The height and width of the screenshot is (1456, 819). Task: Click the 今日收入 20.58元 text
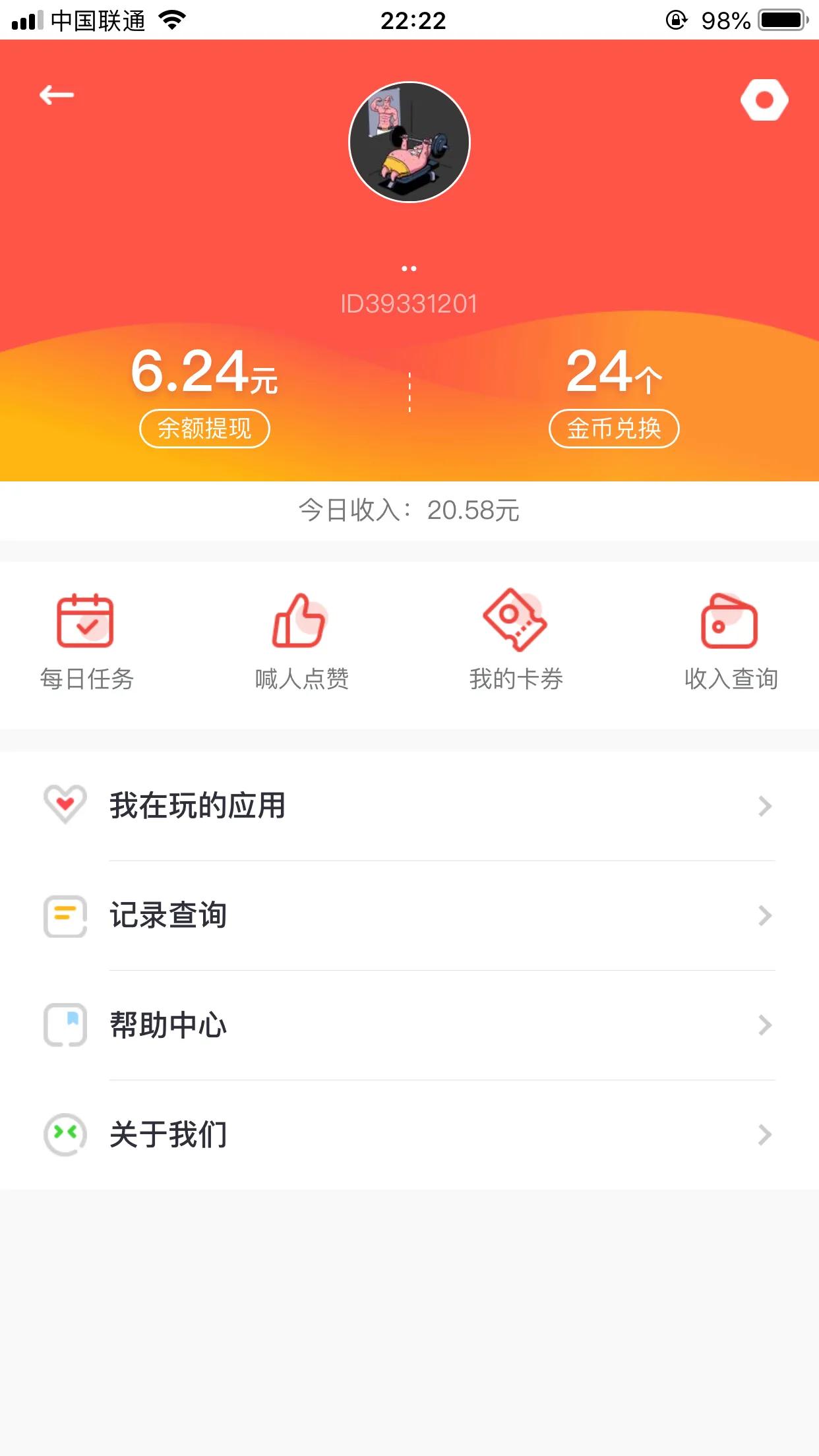point(409,511)
